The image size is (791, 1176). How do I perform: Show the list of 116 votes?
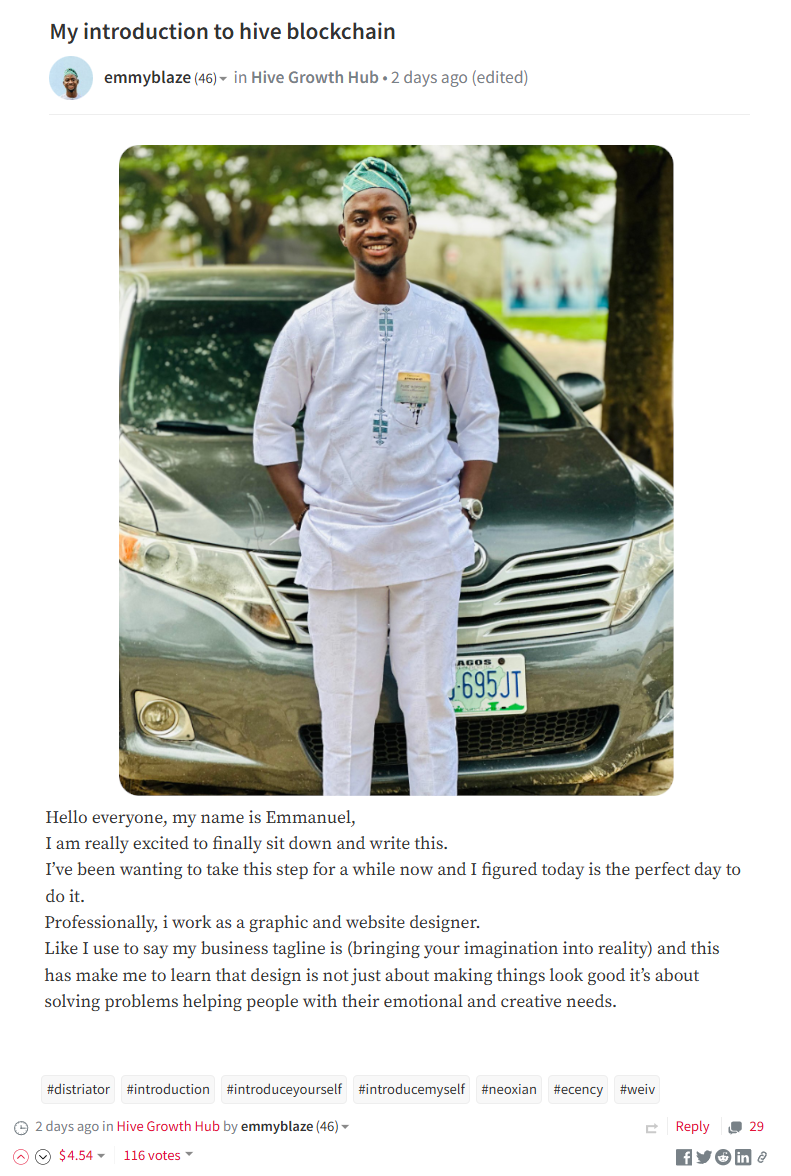[x=157, y=1156]
